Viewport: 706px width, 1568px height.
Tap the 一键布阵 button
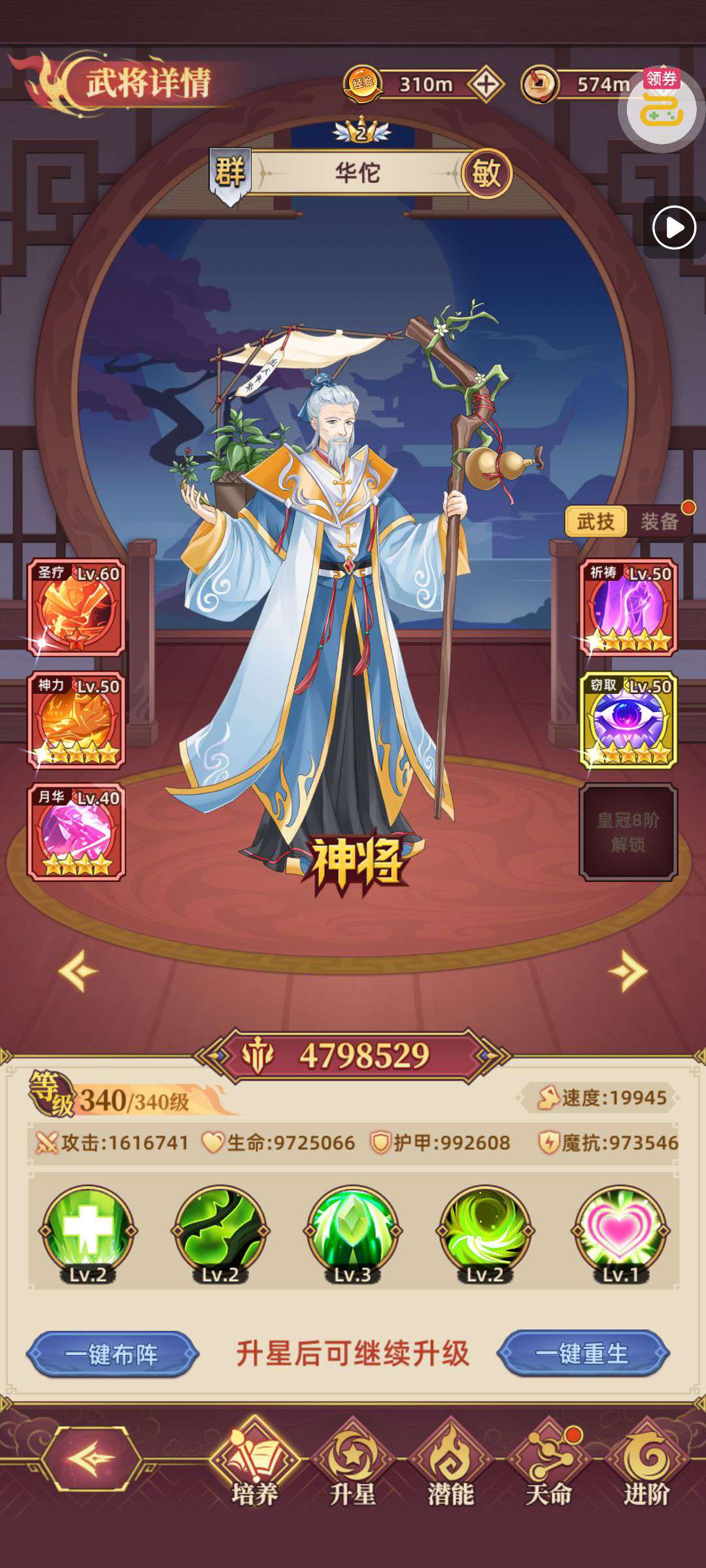(x=112, y=1354)
